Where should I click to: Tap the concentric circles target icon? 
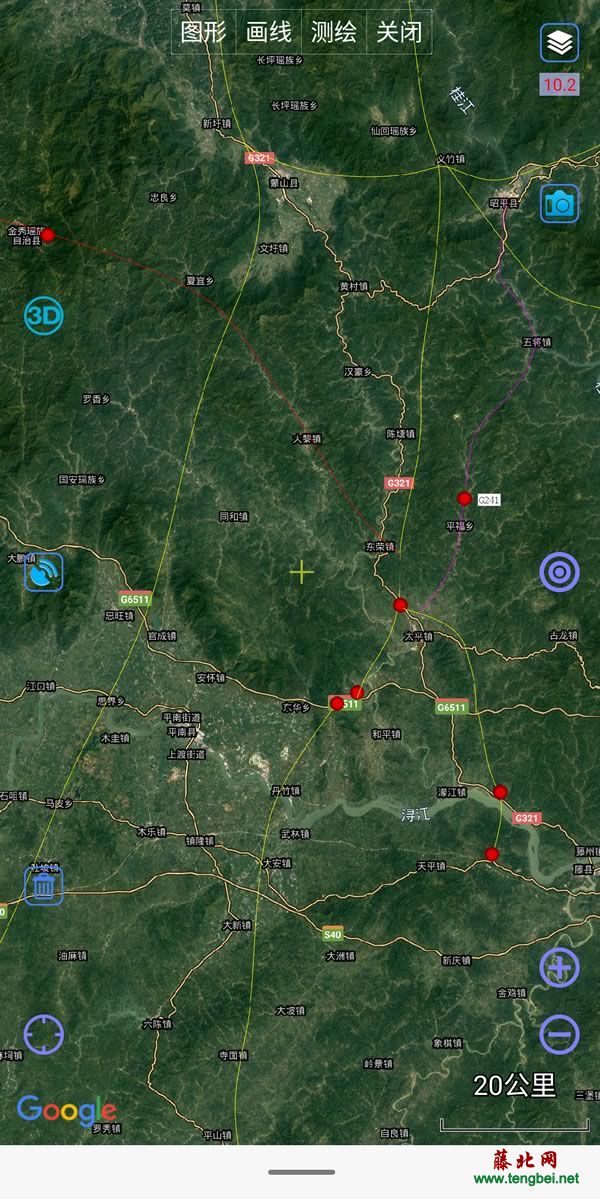click(x=559, y=572)
